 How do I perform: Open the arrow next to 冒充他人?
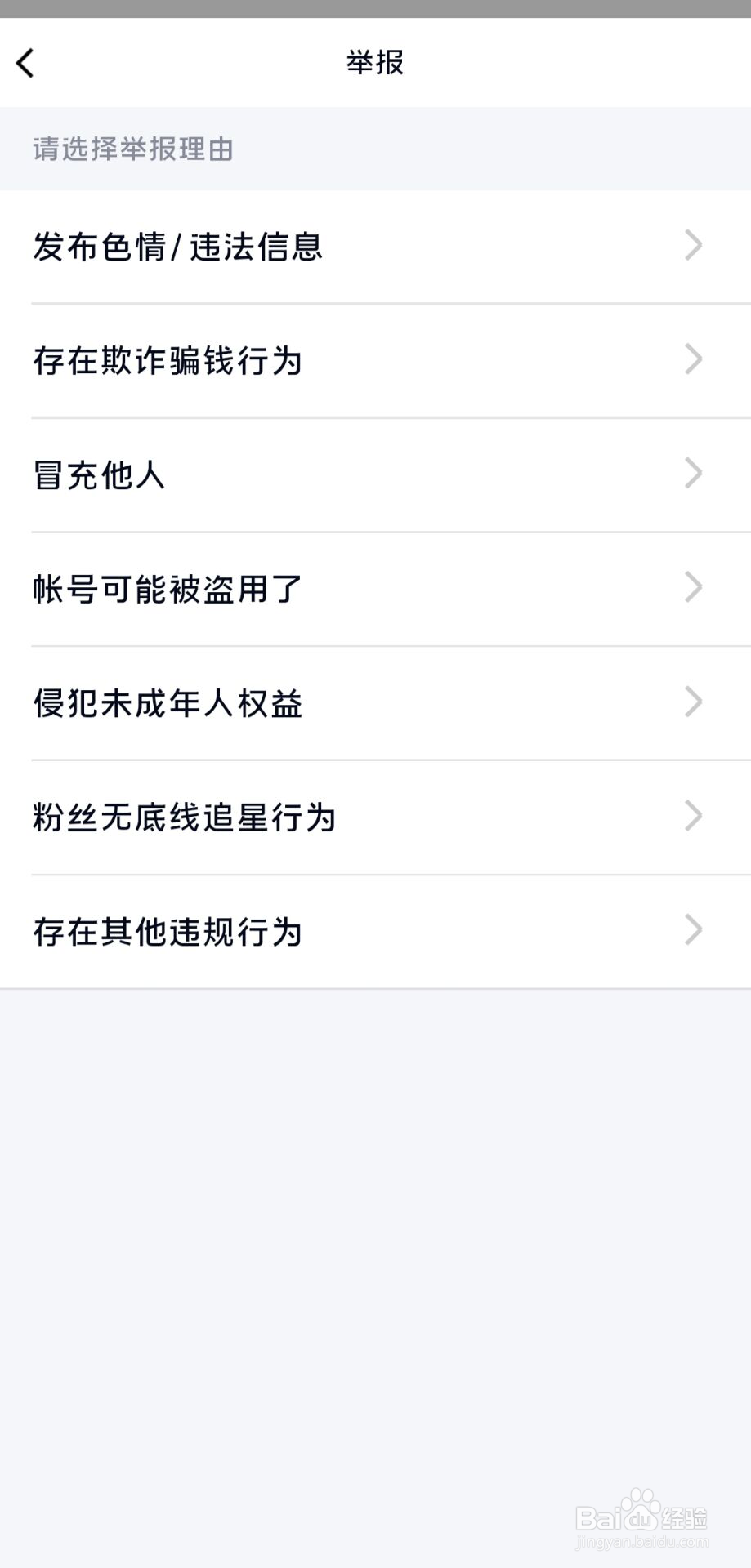click(x=694, y=474)
